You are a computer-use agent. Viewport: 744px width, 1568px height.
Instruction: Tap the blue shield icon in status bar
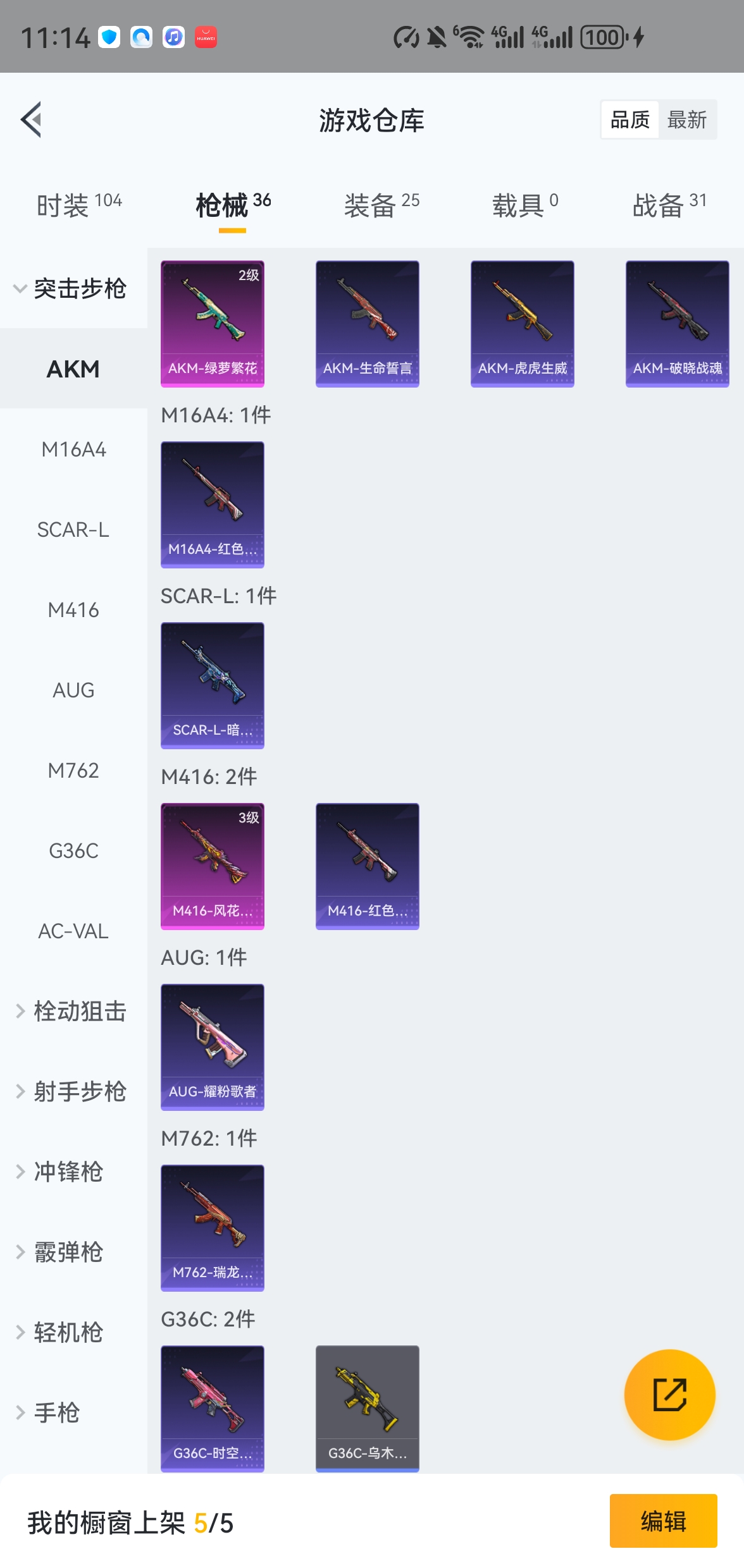pos(109,36)
